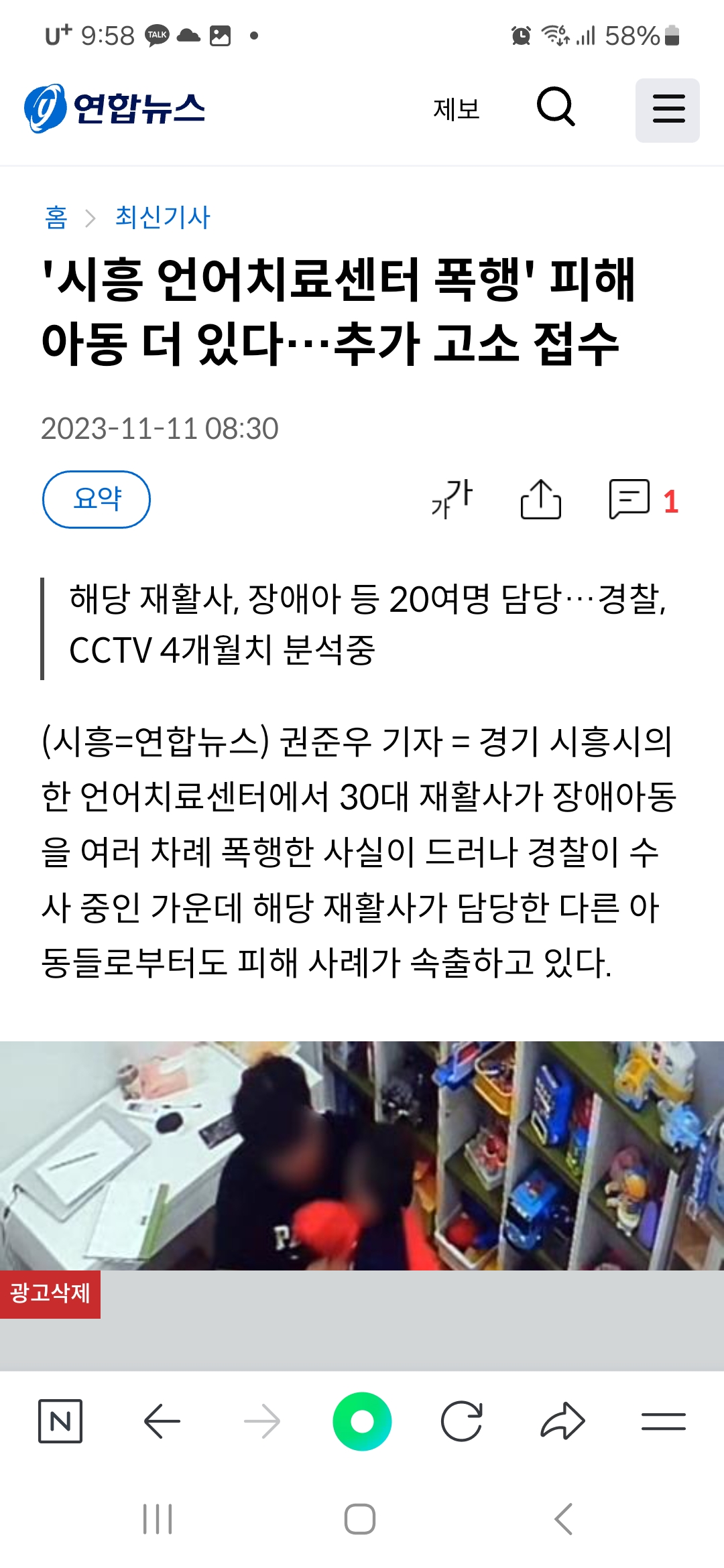This screenshot has width=724, height=1568.
Task: Open the site search magnifier
Action: click(556, 107)
